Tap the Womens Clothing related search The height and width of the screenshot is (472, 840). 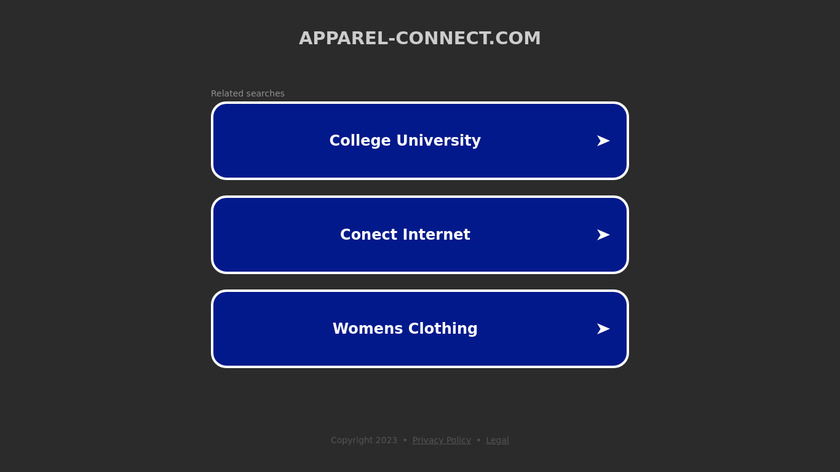click(x=419, y=329)
